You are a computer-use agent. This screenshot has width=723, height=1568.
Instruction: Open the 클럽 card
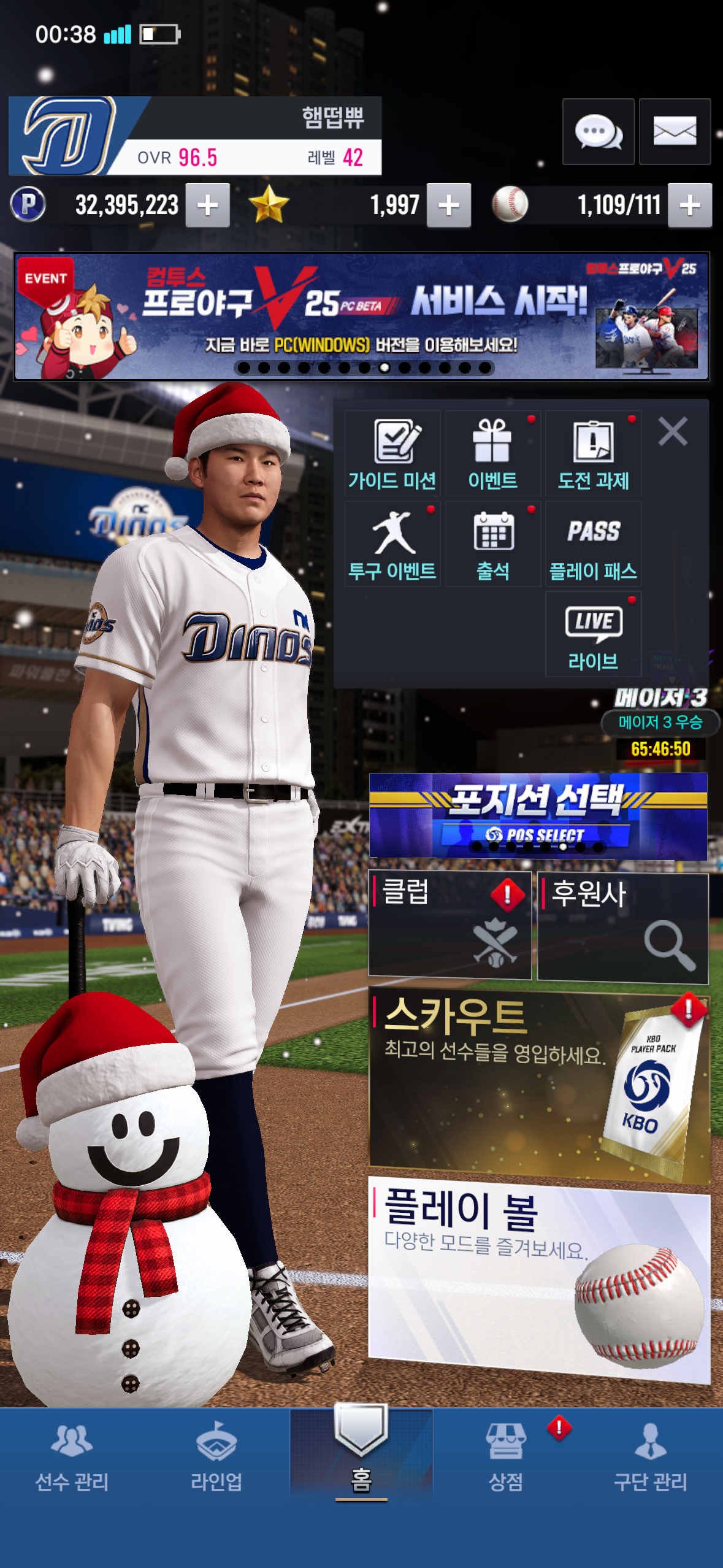tap(449, 924)
